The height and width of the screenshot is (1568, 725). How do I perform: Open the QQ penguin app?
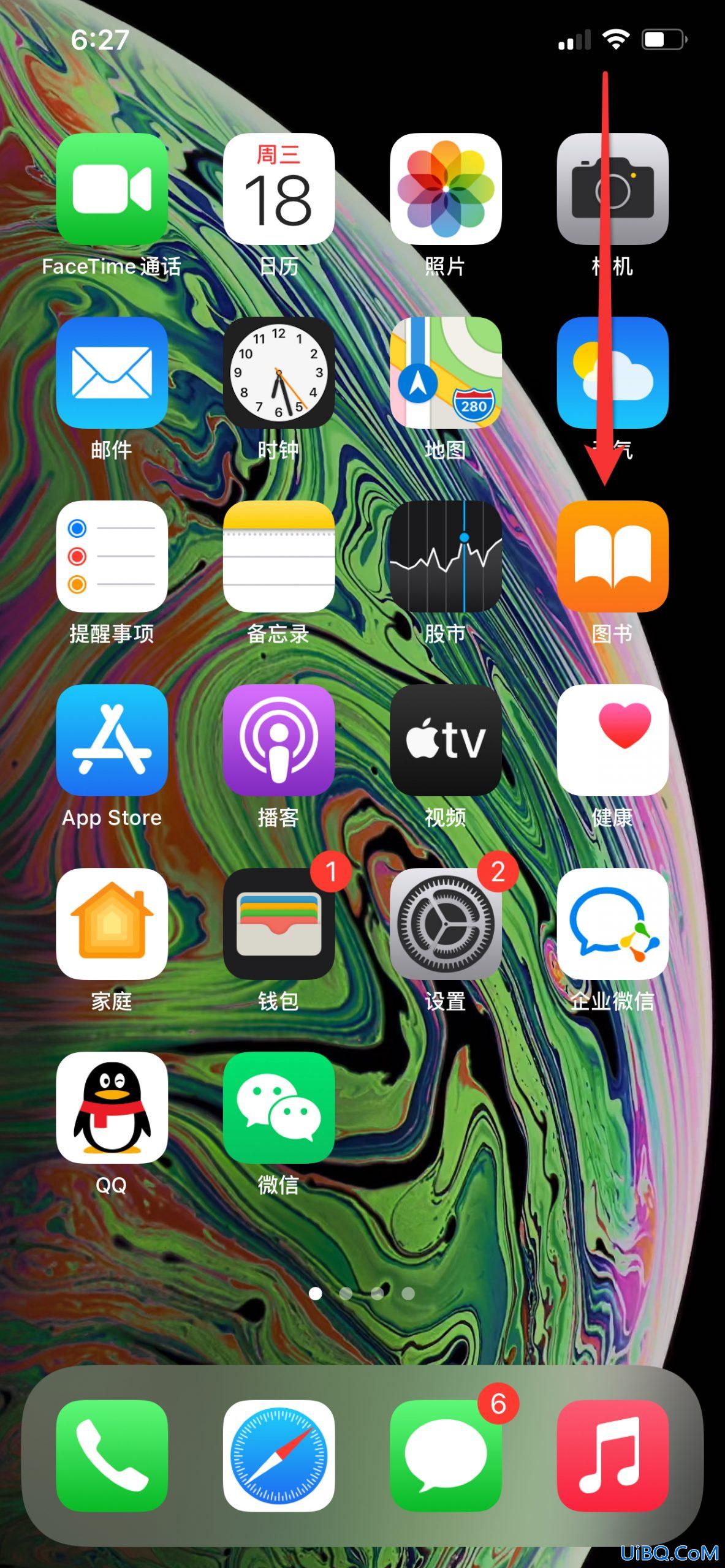click(112, 1107)
